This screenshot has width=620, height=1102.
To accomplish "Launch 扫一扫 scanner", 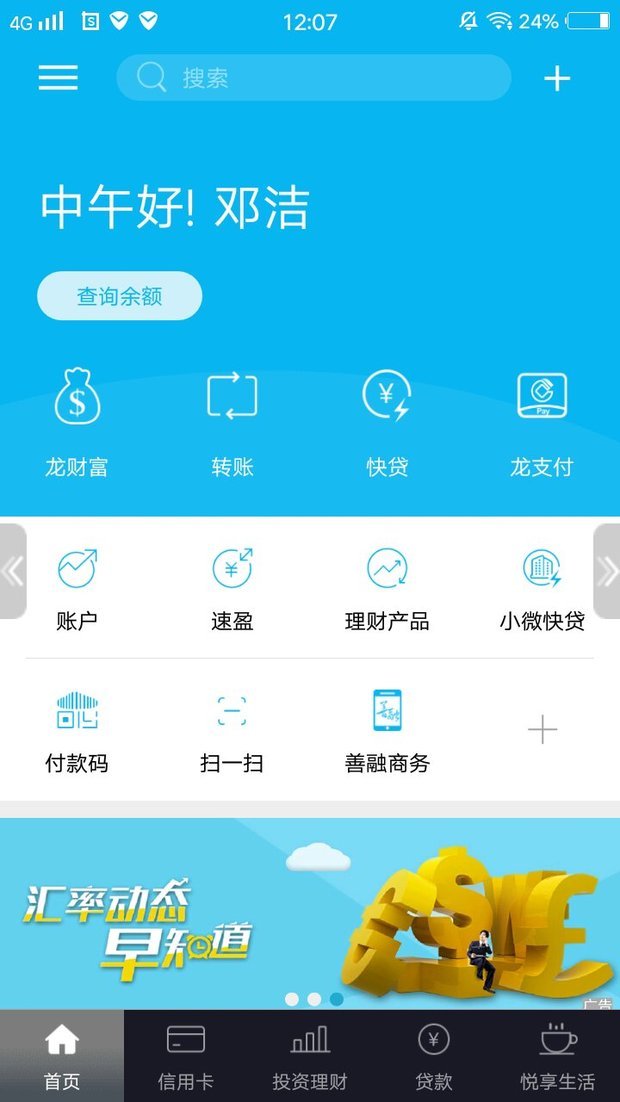I will (x=232, y=732).
